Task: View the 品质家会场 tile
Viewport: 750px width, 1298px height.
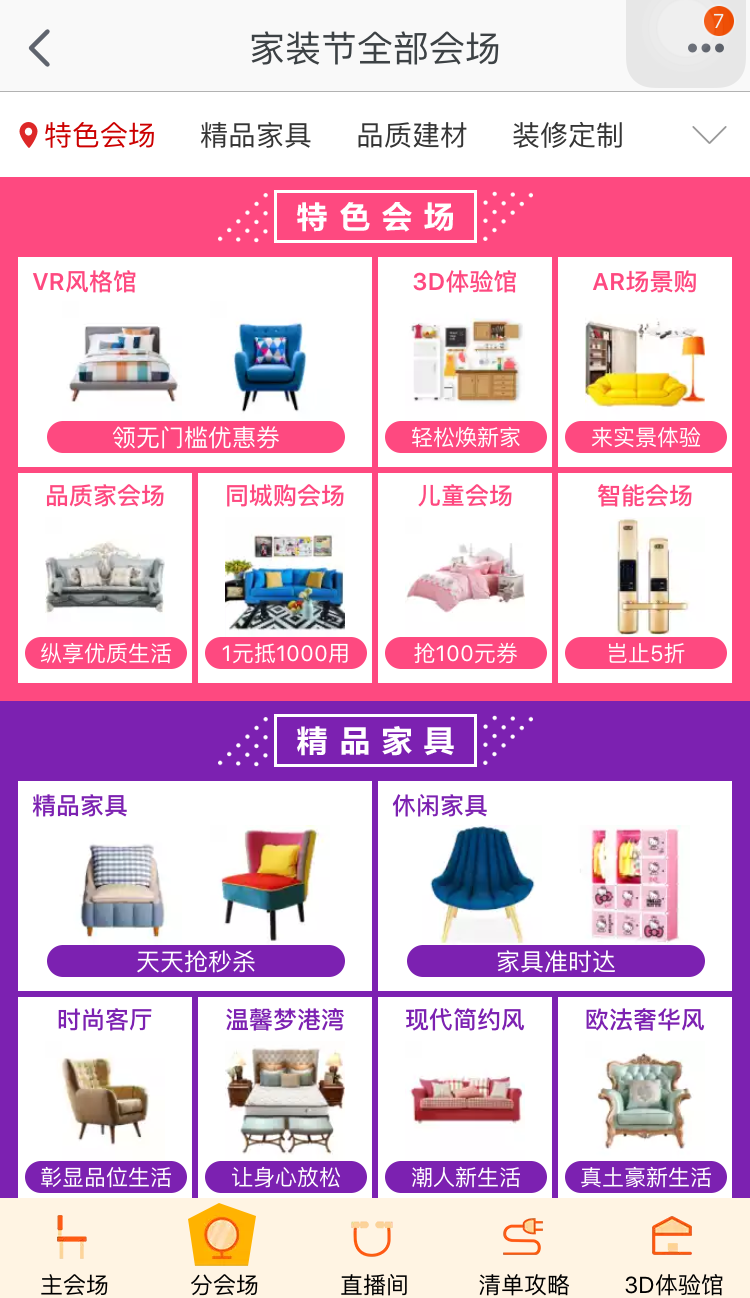Action: tap(105, 578)
